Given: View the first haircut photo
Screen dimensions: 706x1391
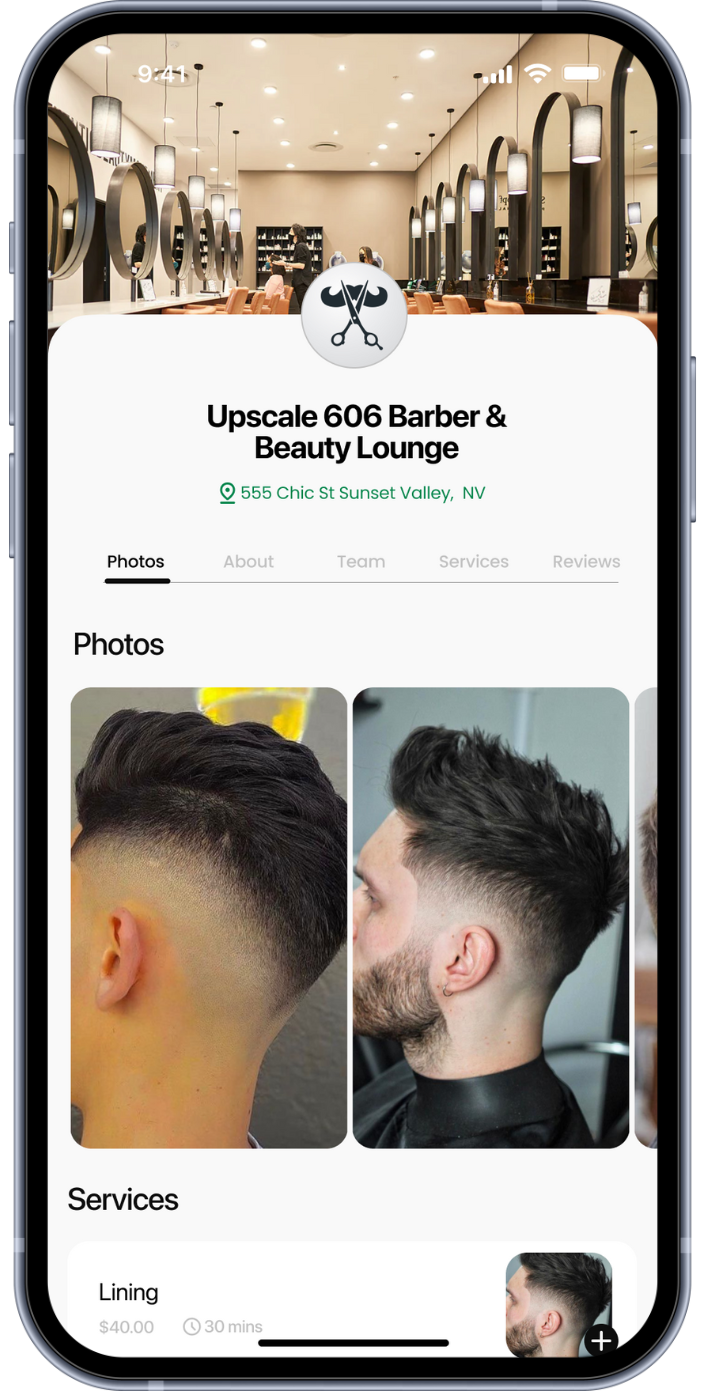Looking at the screenshot, I should pyautogui.click(x=209, y=917).
